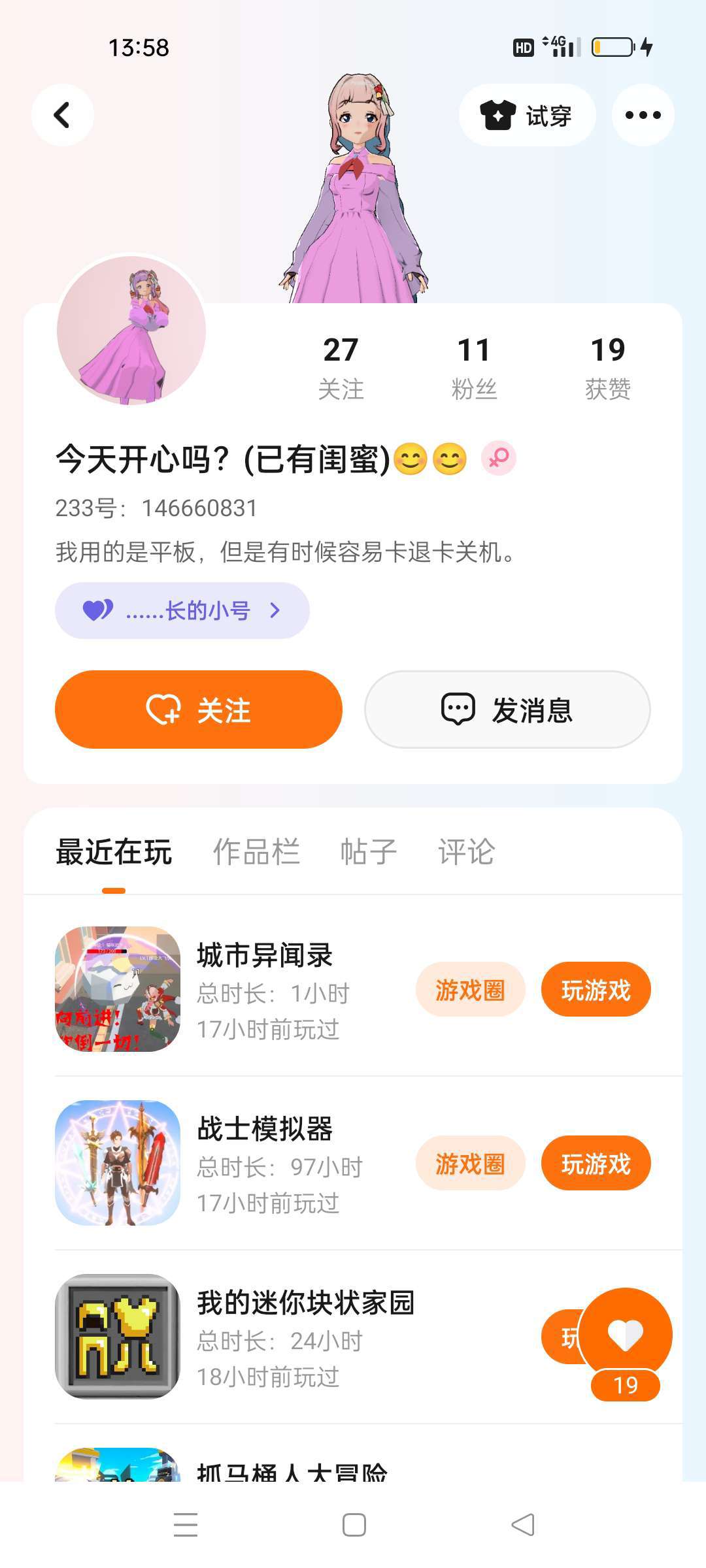View the 27 关注 following list
The width and height of the screenshot is (706, 1568).
point(341,368)
